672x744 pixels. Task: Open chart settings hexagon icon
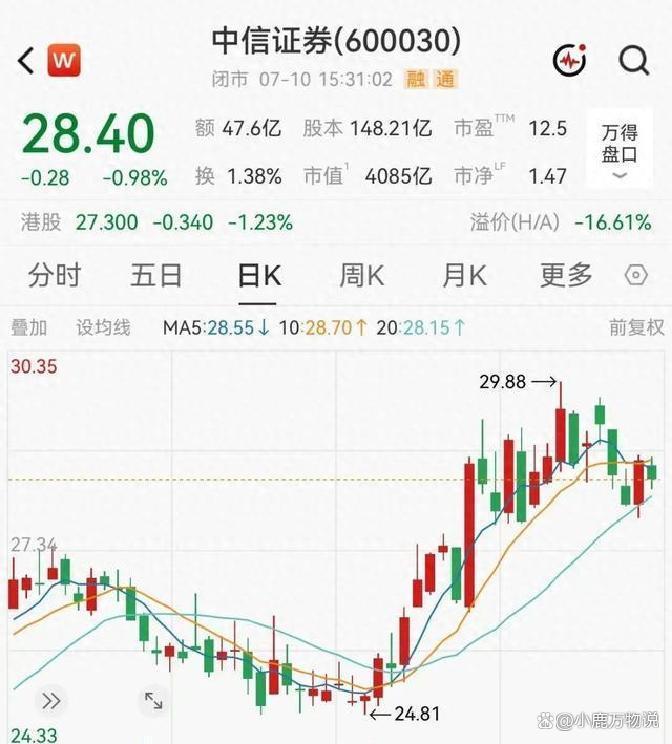pyautogui.click(x=636, y=275)
